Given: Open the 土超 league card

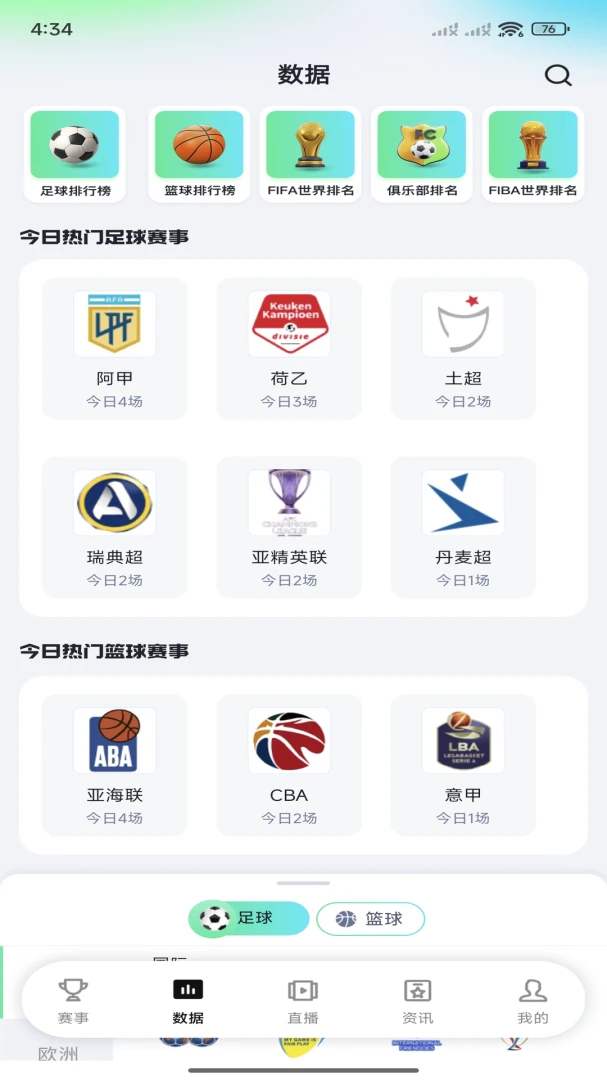Looking at the screenshot, I should pos(463,349).
